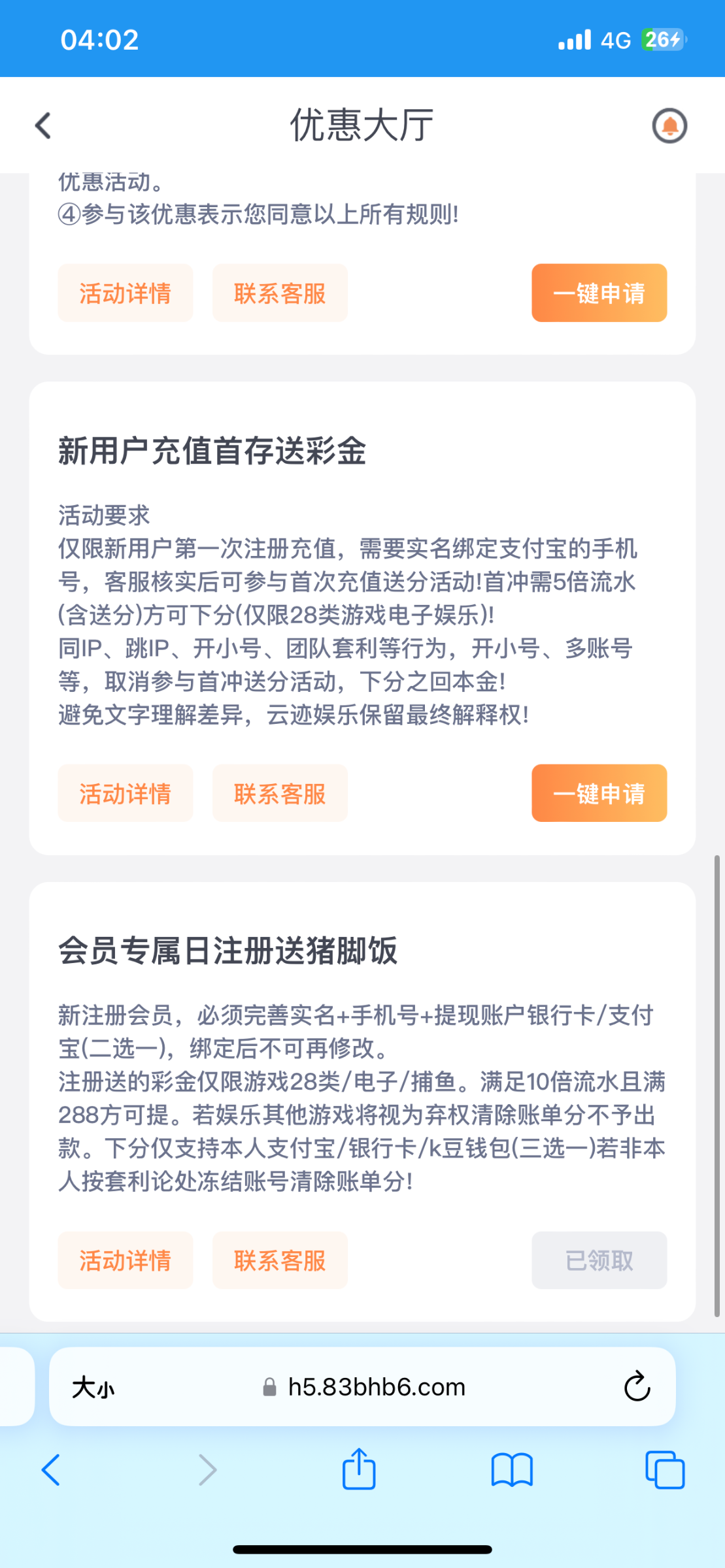Open the notifications bell
The width and height of the screenshot is (725, 1568).
pyautogui.click(x=669, y=125)
